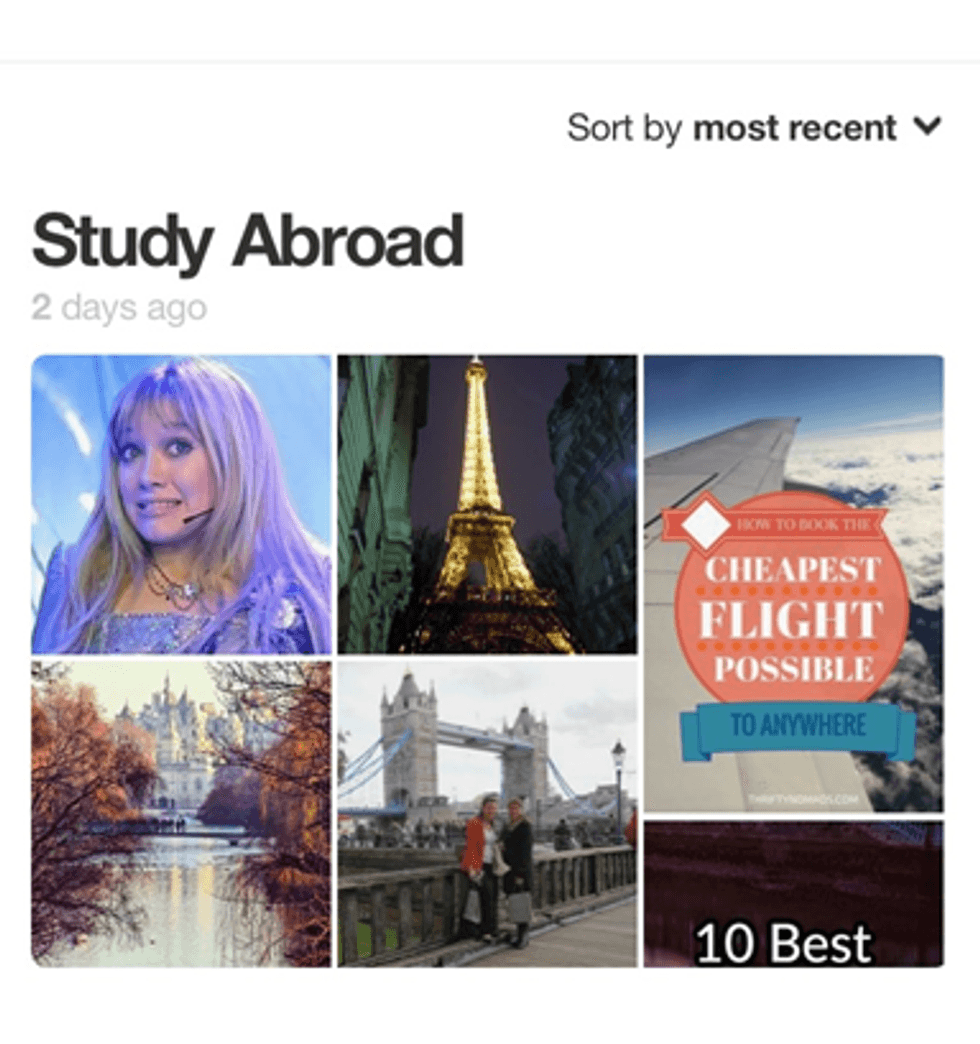Open the Study Abroad board

(248, 241)
